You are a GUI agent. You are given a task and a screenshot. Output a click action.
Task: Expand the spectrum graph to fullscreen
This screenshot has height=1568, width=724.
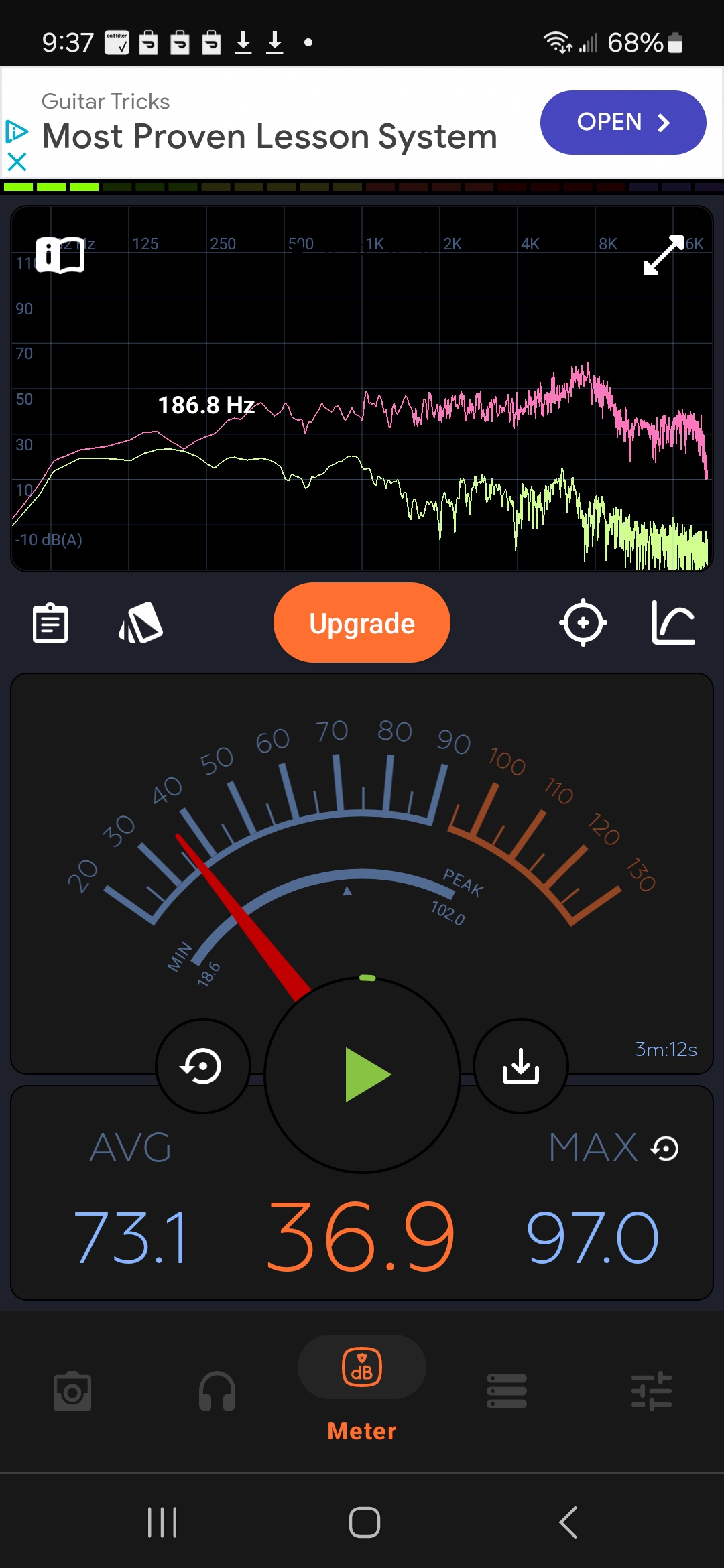(663, 255)
